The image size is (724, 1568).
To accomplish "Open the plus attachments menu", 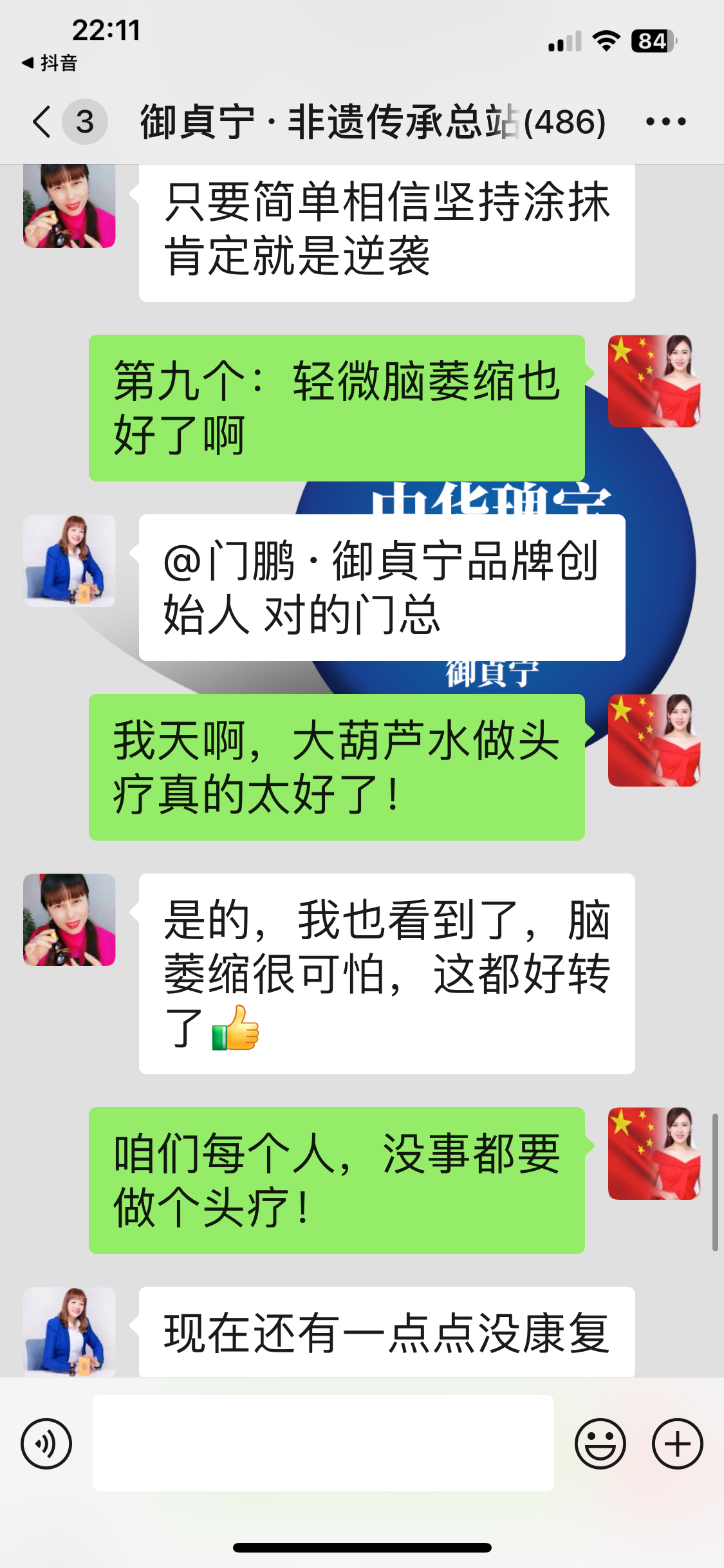I will (x=677, y=1443).
